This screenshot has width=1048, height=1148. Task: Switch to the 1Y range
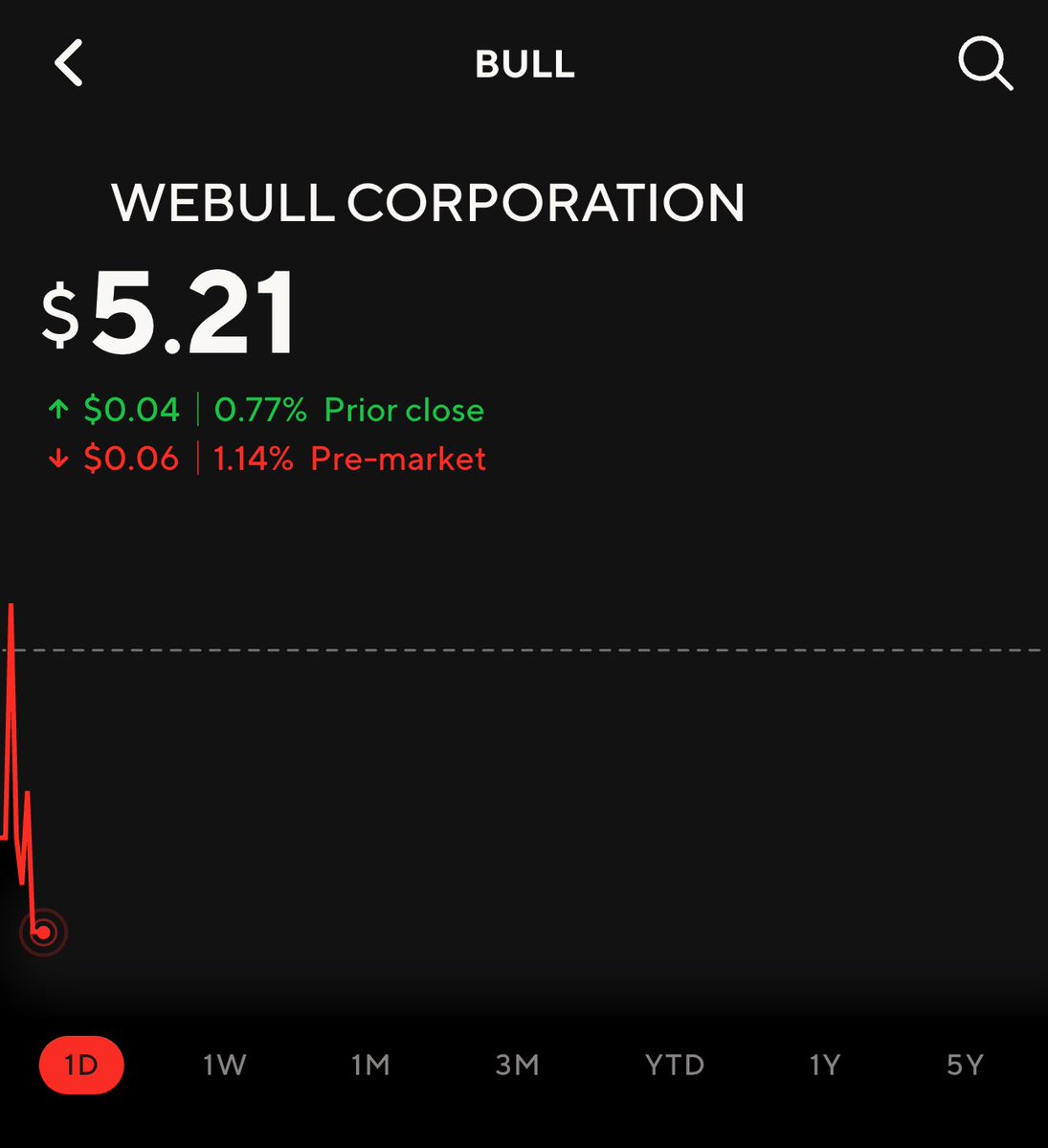point(824,1065)
